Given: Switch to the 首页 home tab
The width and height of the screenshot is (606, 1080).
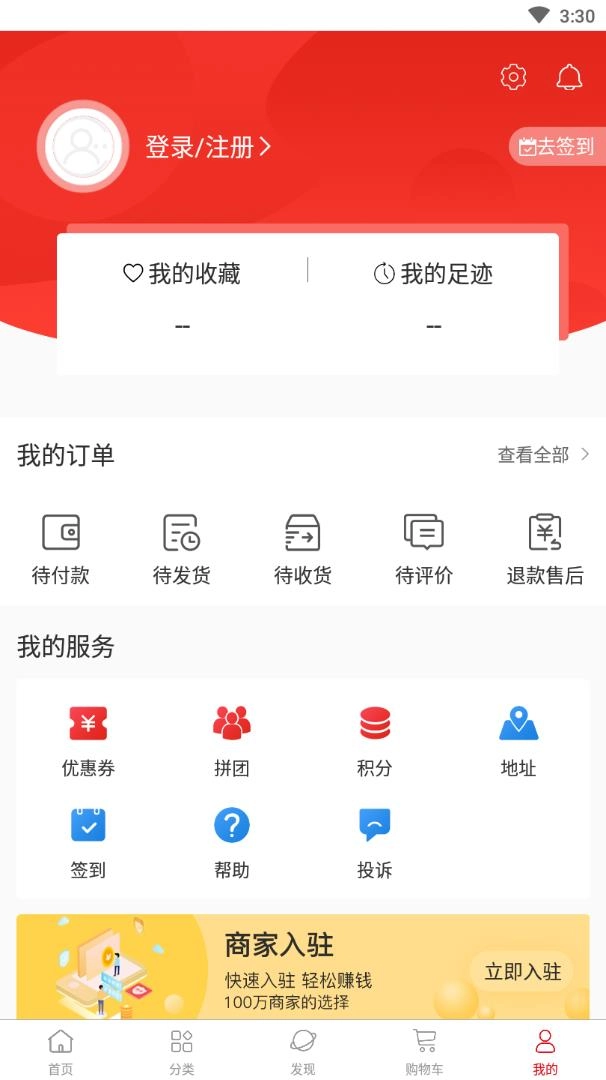Looking at the screenshot, I should [x=61, y=1051].
